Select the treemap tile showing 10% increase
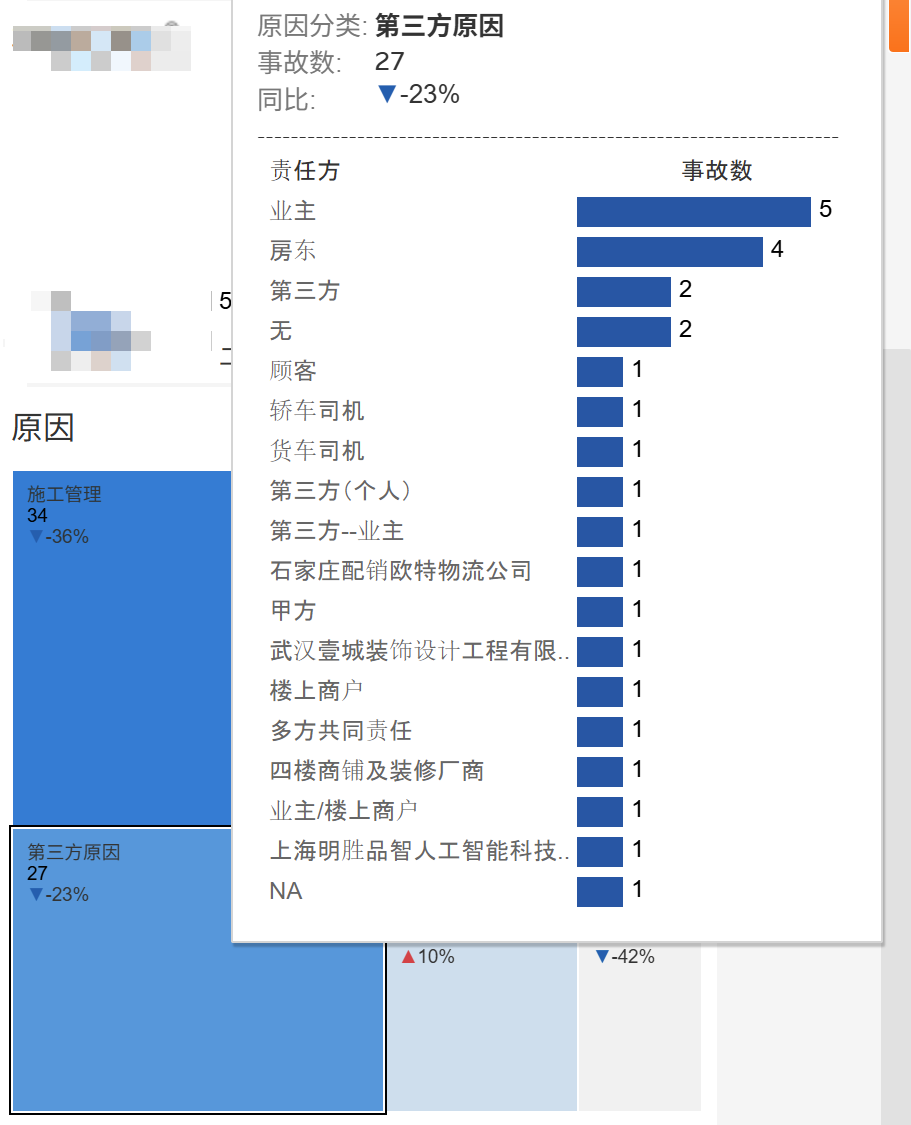911x1125 pixels. (x=482, y=1030)
